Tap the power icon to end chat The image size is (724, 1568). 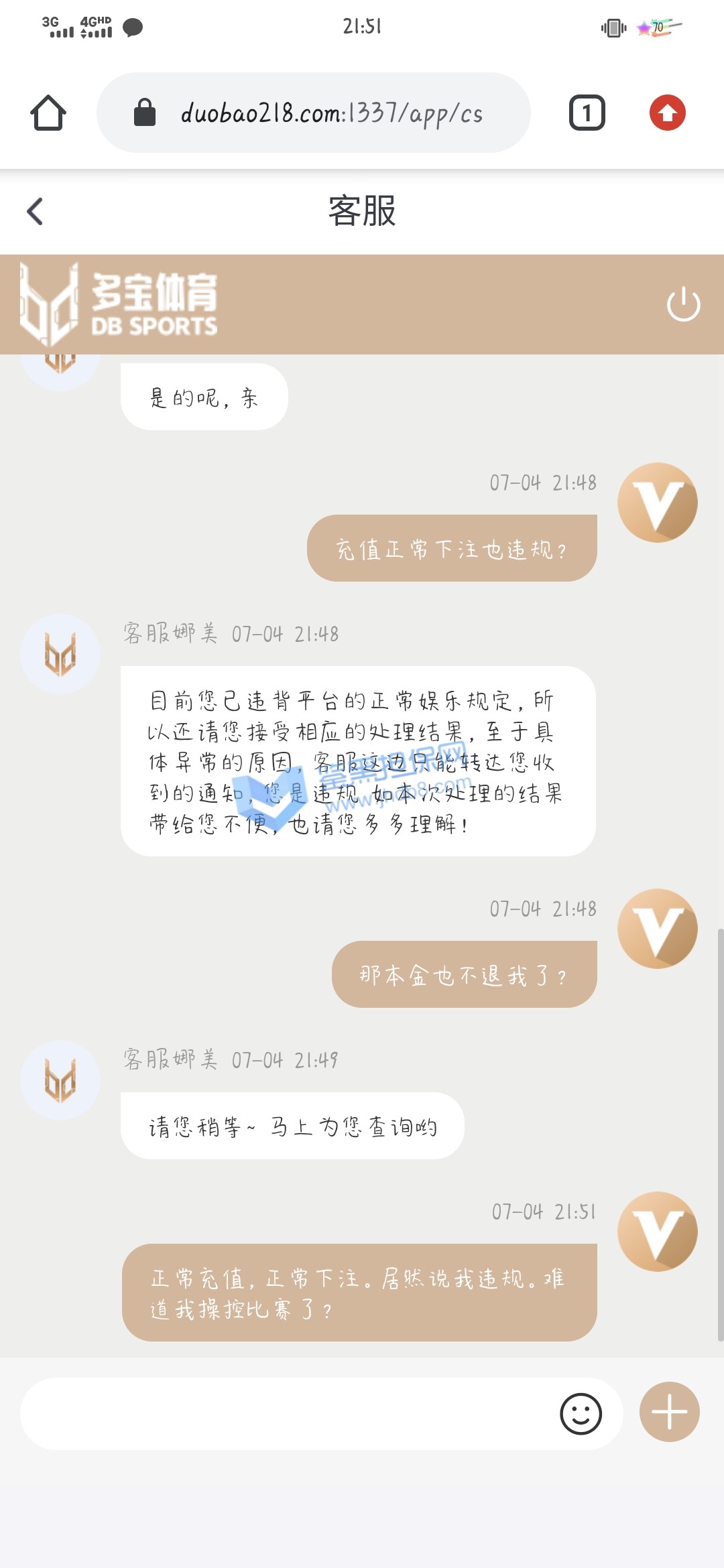click(x=683, y=304)
